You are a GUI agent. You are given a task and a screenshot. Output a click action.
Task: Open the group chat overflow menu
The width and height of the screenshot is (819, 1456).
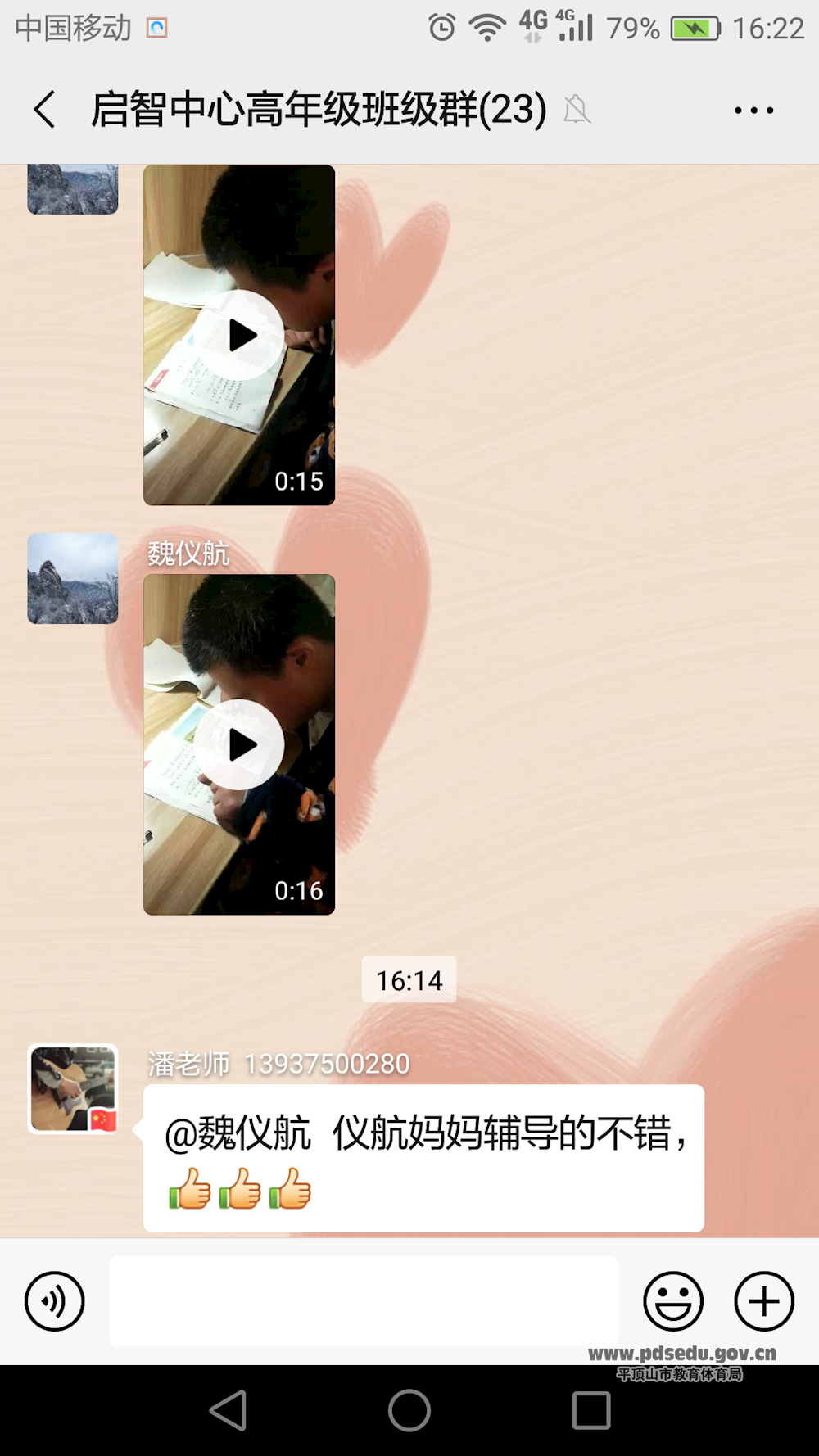(753, 110)
